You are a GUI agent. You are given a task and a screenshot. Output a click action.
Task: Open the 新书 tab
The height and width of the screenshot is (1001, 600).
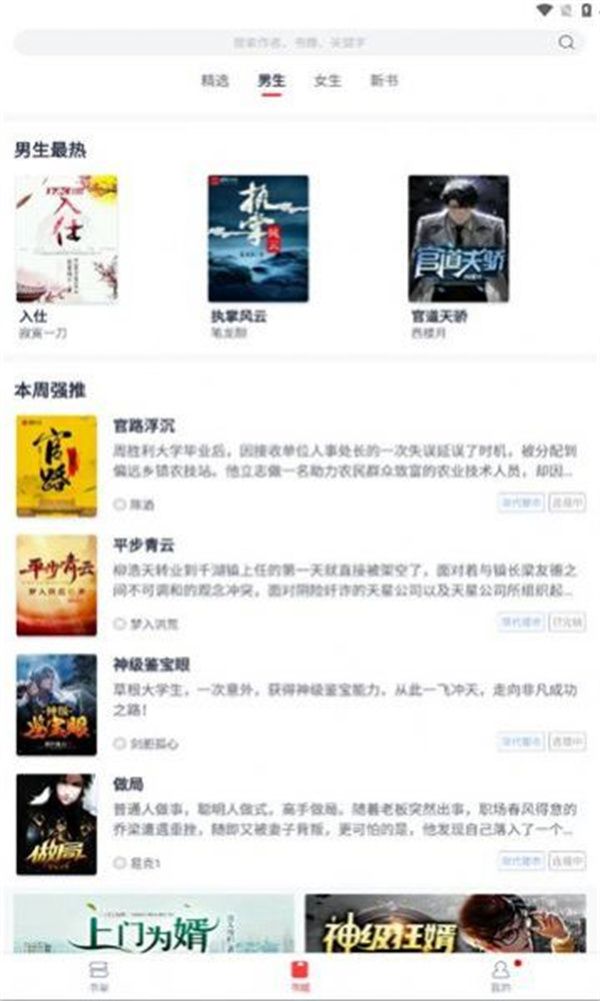(384, 81)
